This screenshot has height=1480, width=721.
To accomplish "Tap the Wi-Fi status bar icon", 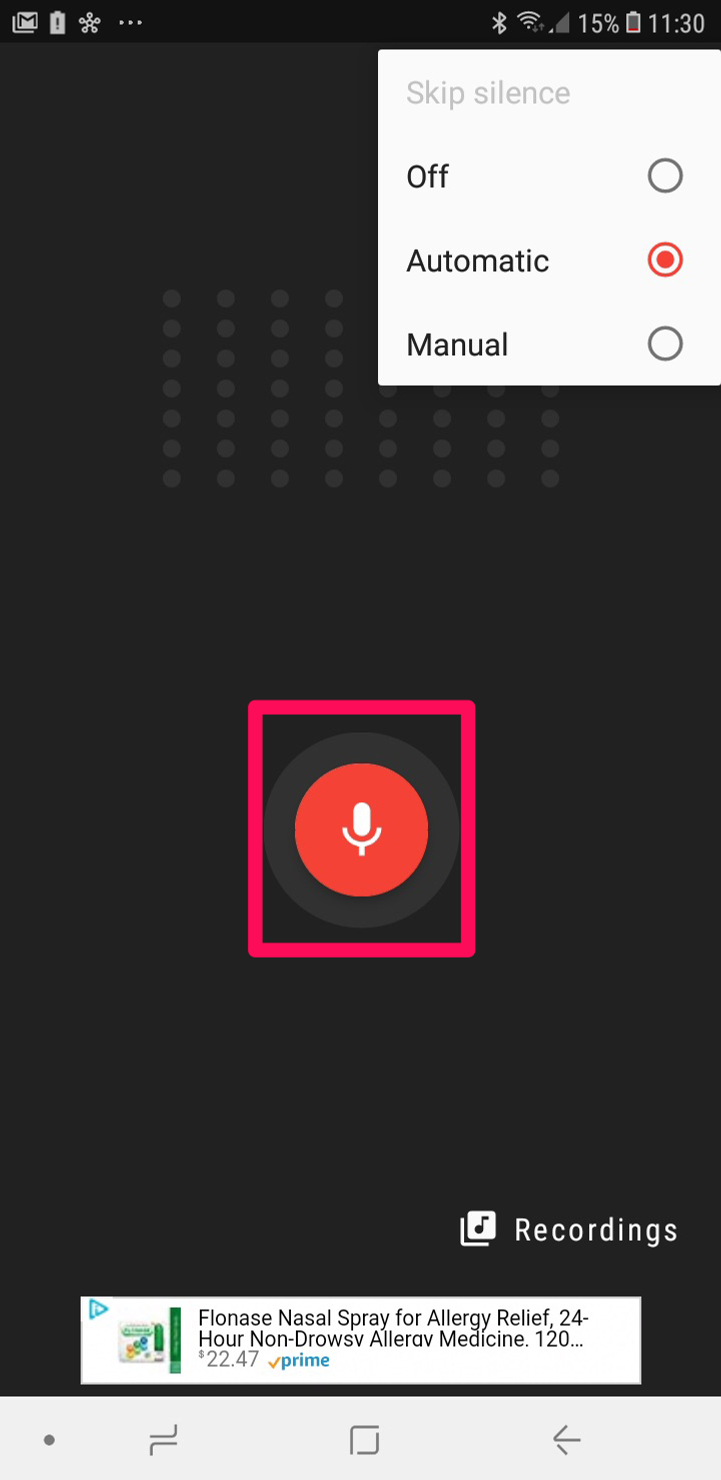I will [x=531, y=21].
